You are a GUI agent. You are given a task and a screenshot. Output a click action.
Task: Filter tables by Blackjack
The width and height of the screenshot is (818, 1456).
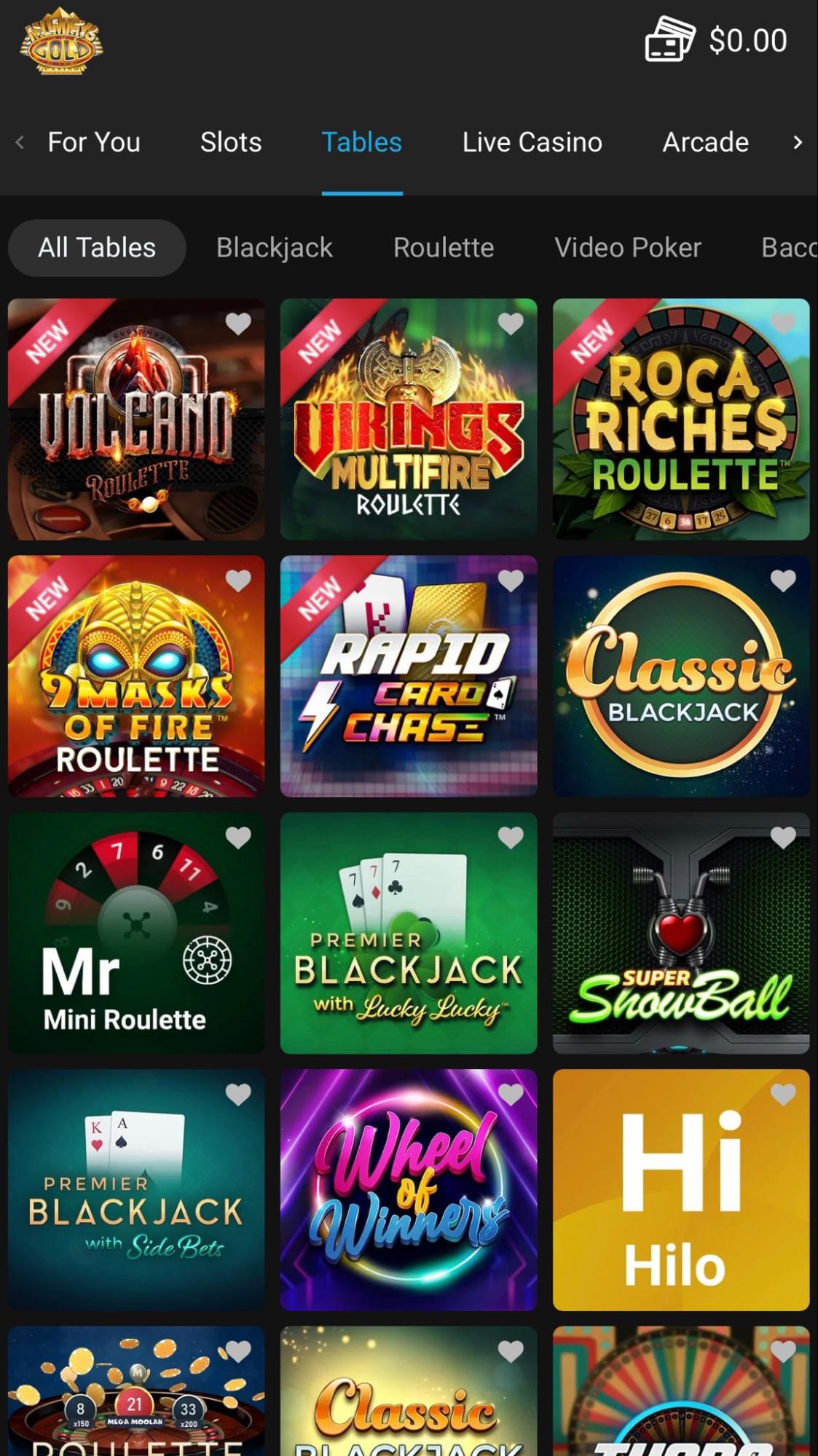[x=275, y=248]
